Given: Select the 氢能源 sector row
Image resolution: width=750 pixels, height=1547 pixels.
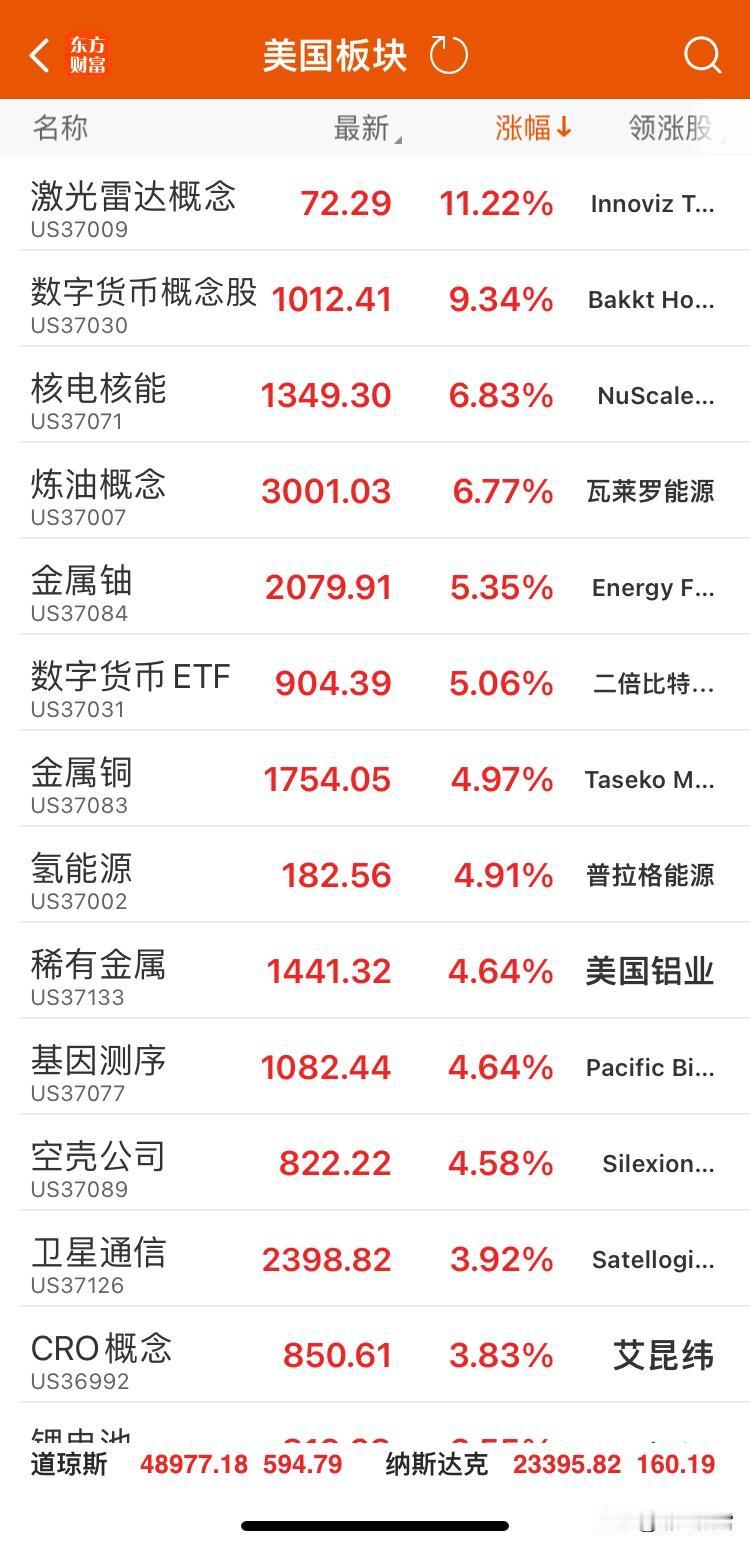Looking at the screenshot, I should [375, 875].
